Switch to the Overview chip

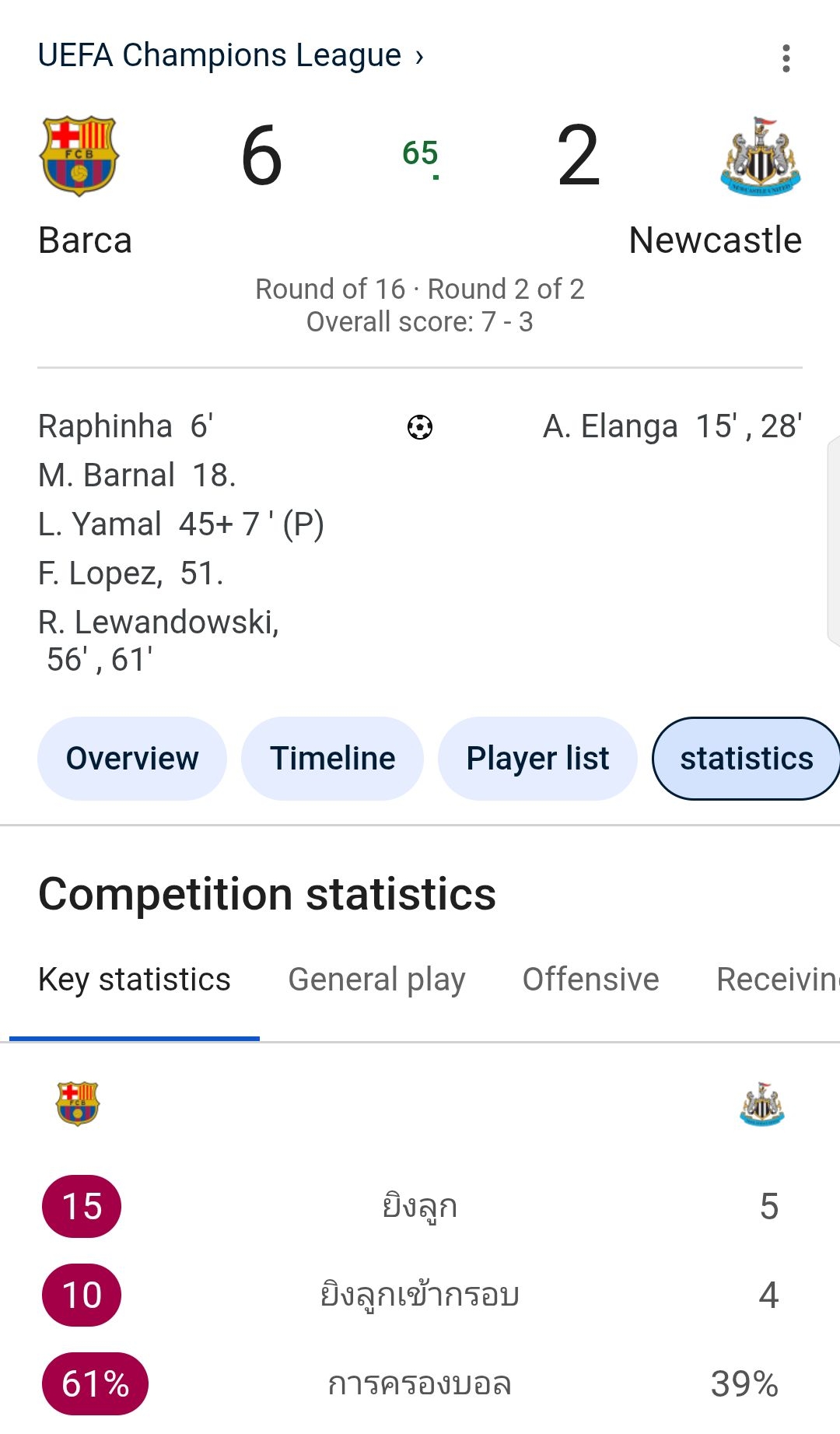click(x=132, y=759)
